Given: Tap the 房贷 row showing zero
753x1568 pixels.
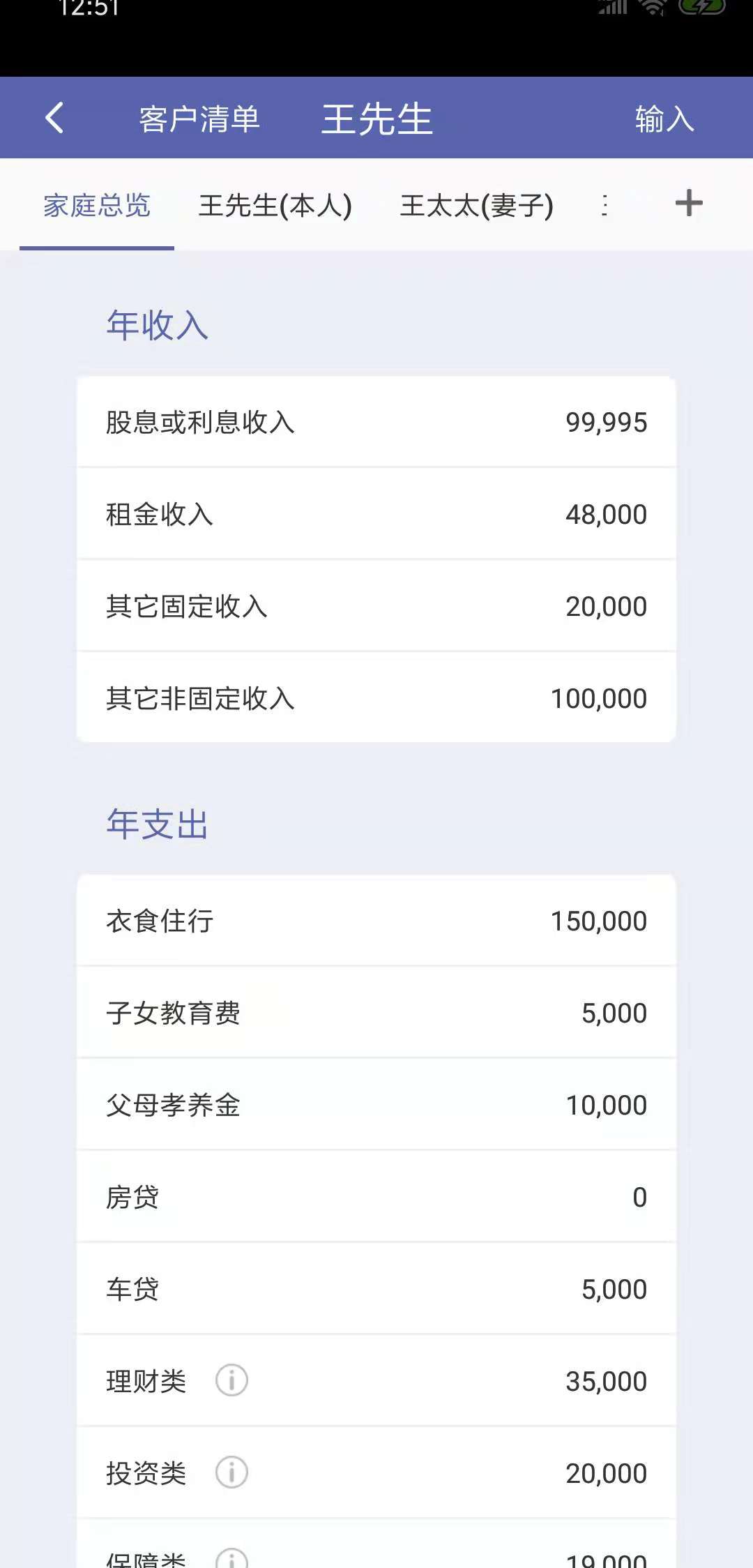Looking at the screenshot, I should tap(376, 1196).
